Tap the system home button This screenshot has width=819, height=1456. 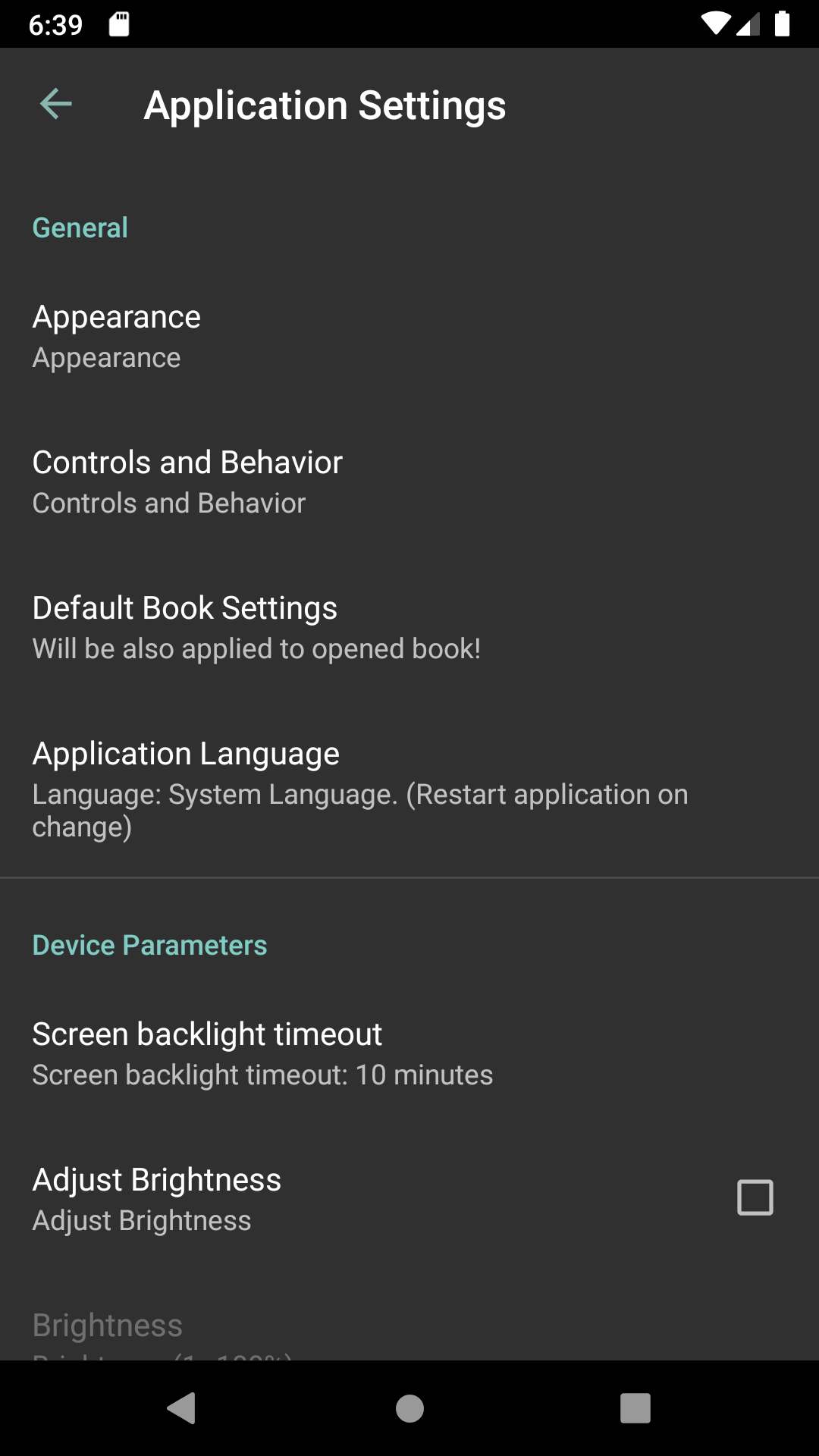[409, 1408]
